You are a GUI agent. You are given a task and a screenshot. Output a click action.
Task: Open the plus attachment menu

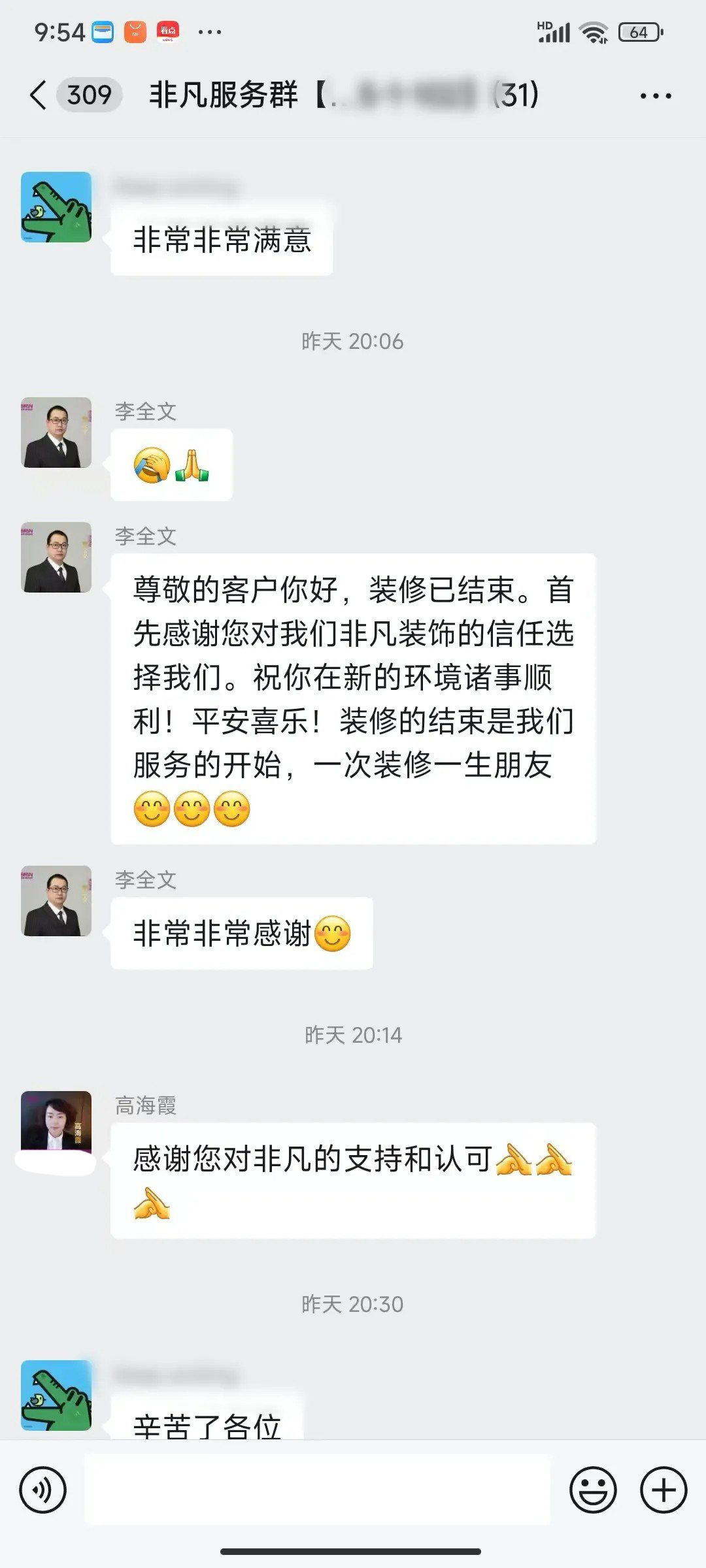click(x=663, y=1490)
